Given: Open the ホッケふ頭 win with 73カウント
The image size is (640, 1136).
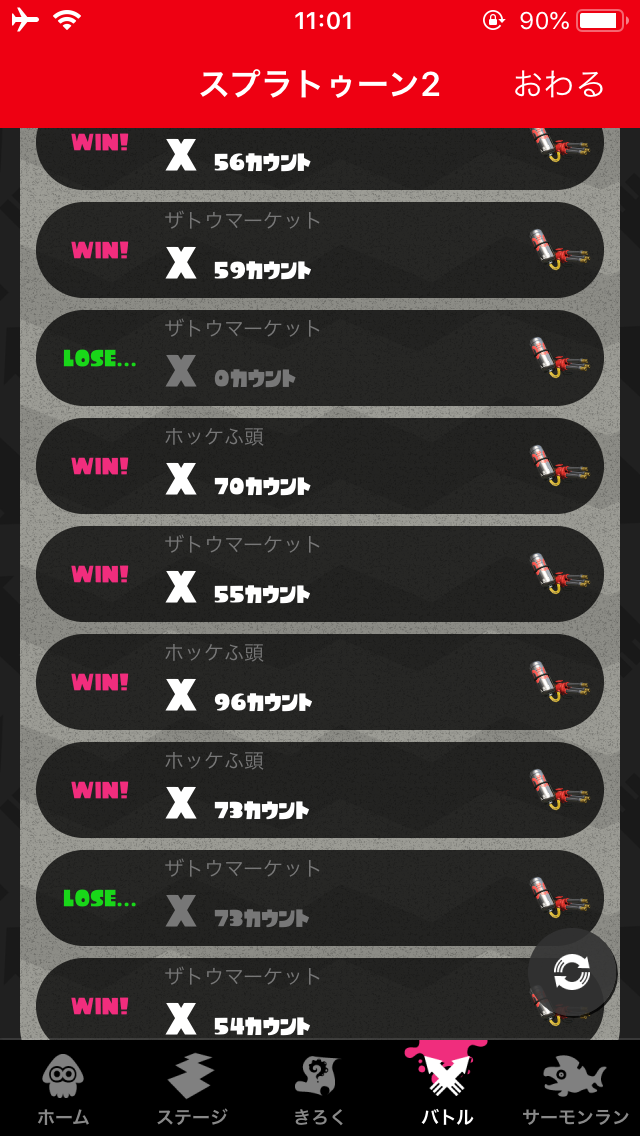Looking at the screenshot, I should point(320,790).
